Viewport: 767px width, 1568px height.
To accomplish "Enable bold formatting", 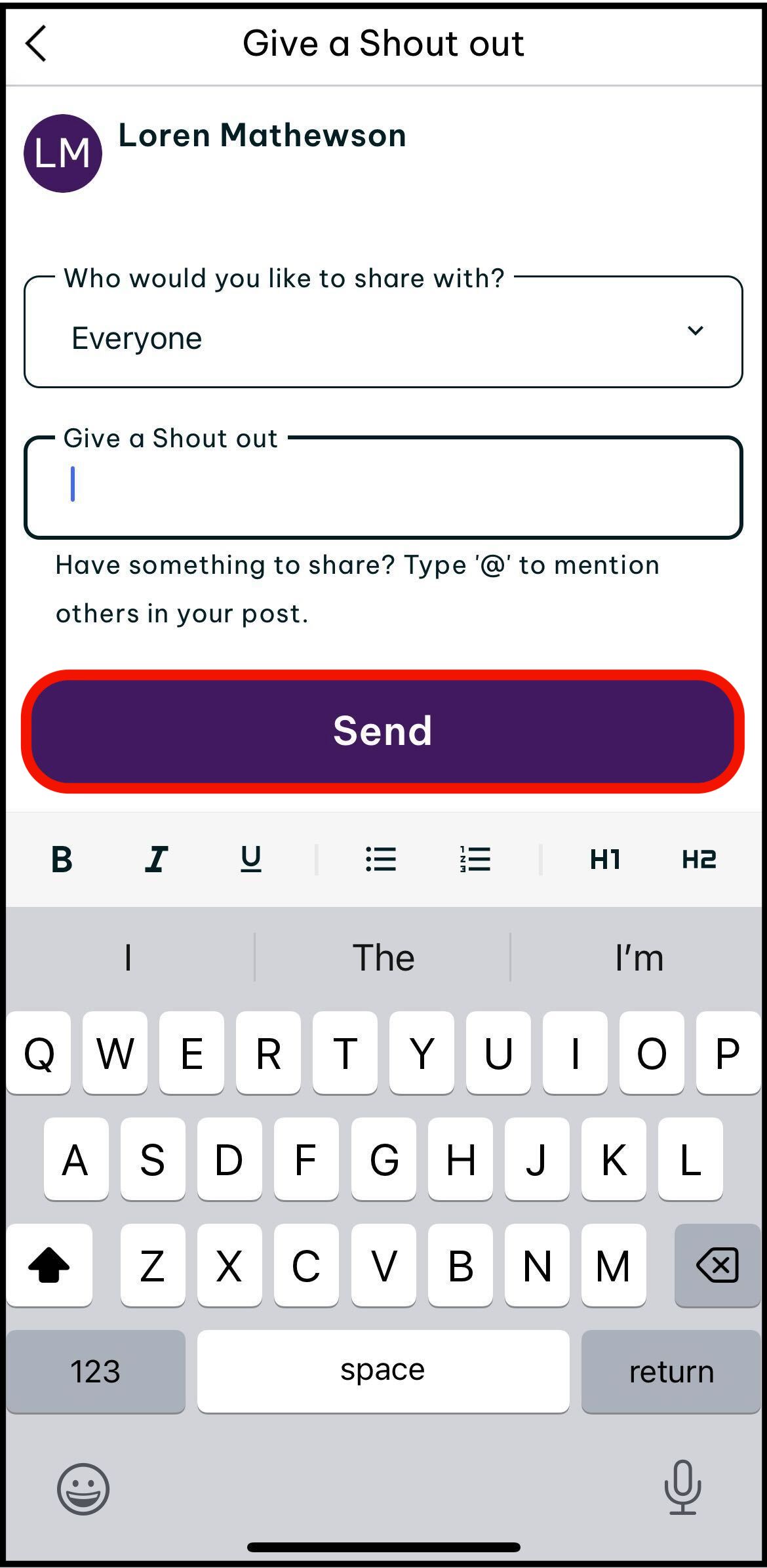I will pos(62,859).
